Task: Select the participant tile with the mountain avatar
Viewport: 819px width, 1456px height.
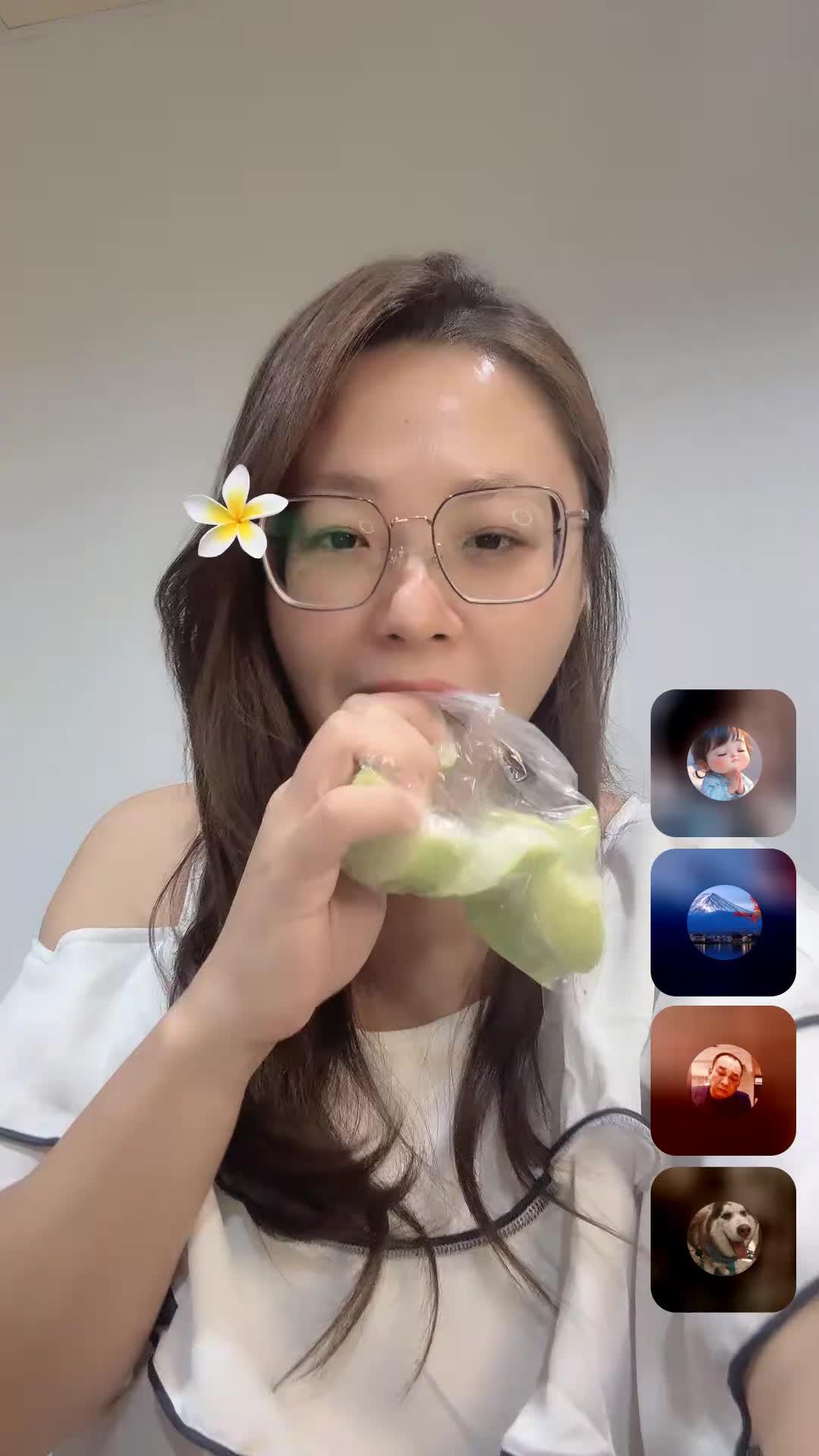Action: click(x=723, y=921)
